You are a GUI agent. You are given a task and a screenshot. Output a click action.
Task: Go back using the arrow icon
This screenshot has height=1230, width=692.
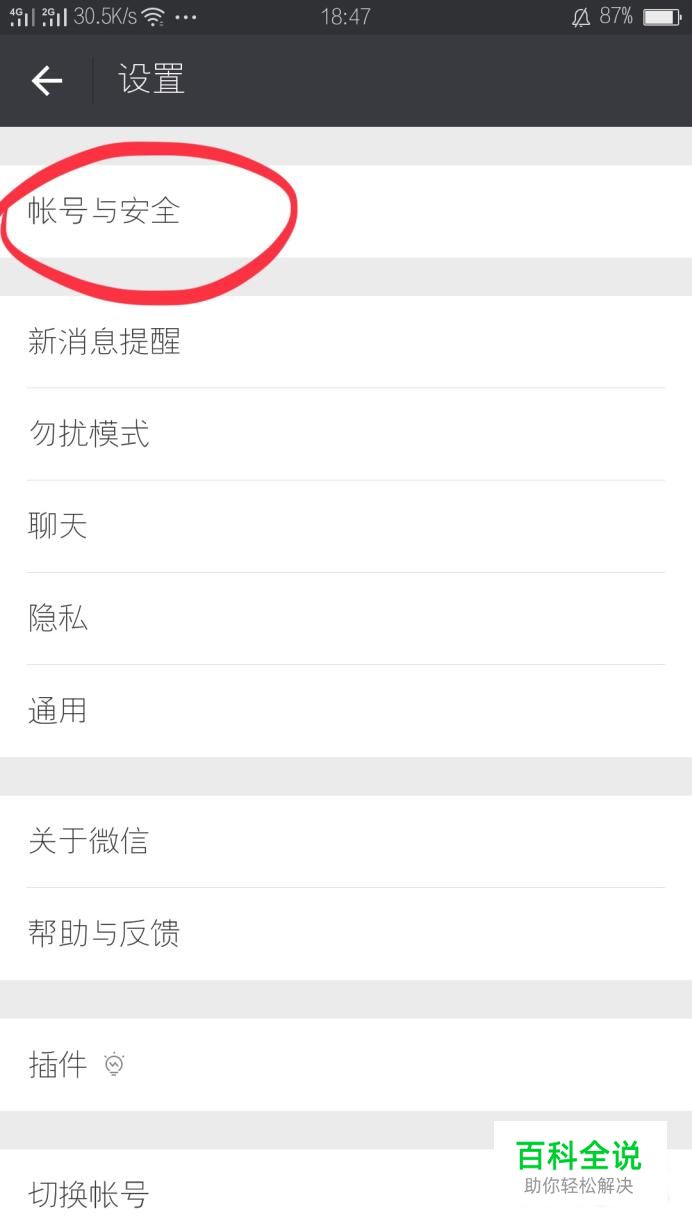coord(46,81)
